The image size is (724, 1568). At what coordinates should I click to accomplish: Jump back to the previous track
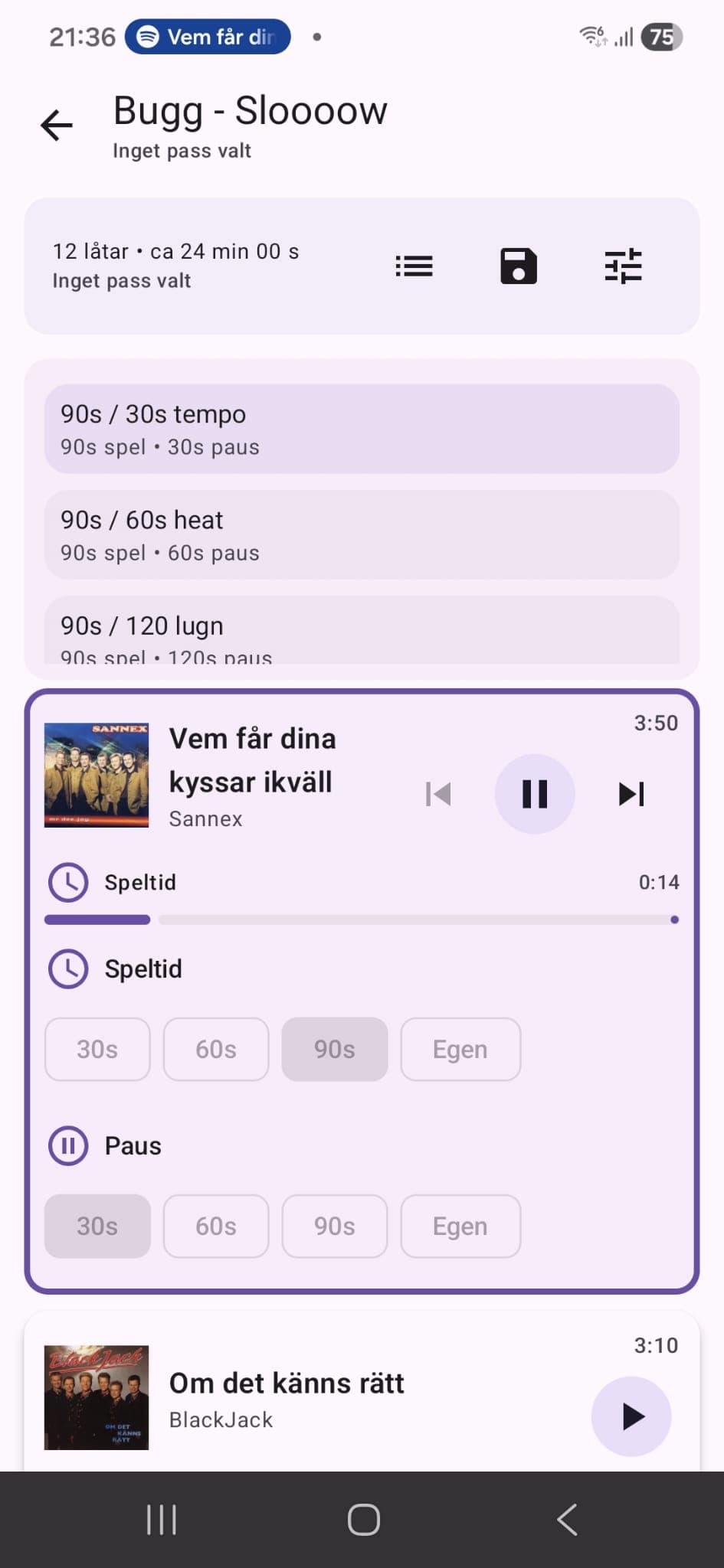tap(437, 794)
